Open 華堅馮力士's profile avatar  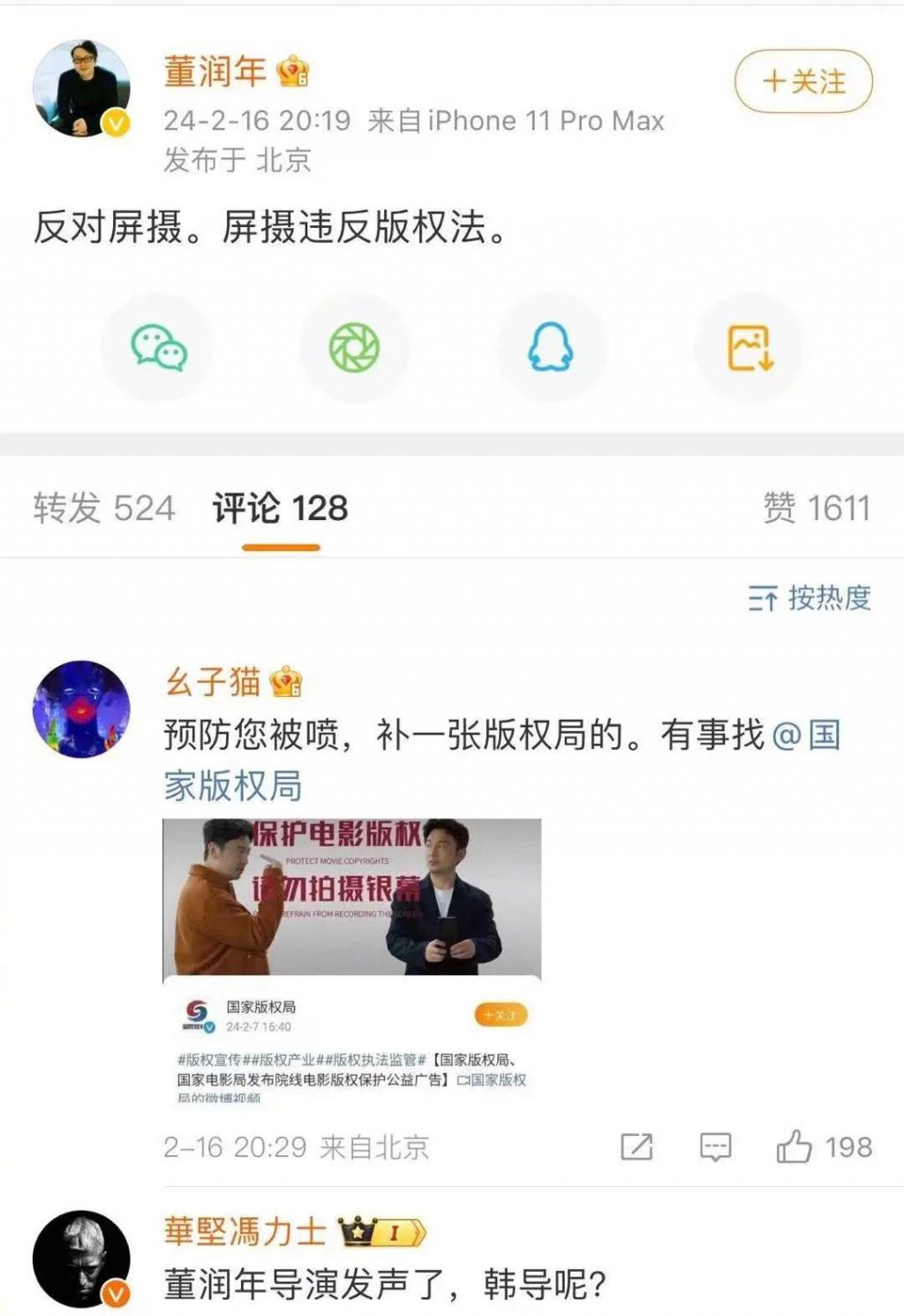81,1258
